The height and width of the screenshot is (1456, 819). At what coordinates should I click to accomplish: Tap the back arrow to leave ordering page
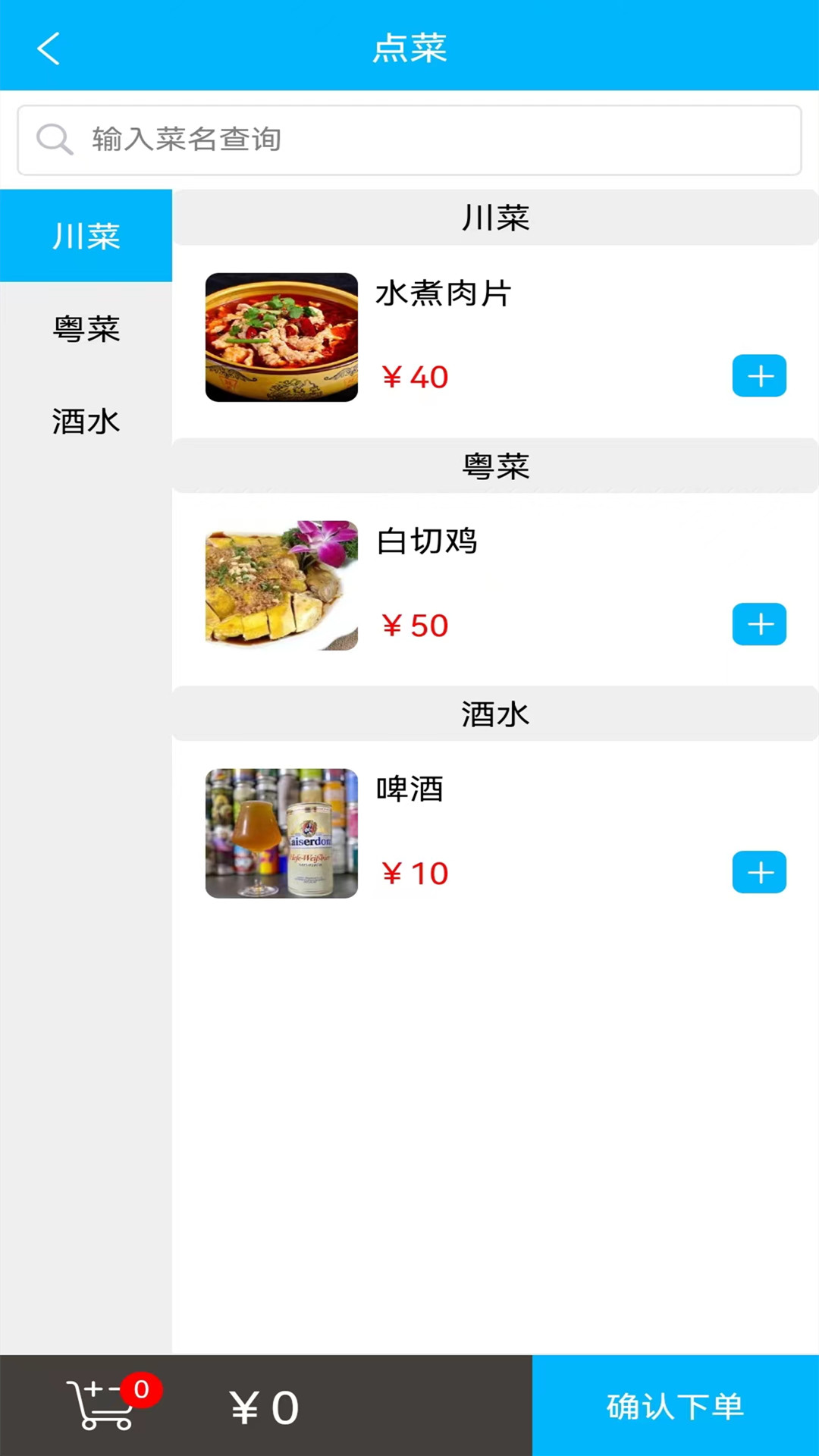49,47
